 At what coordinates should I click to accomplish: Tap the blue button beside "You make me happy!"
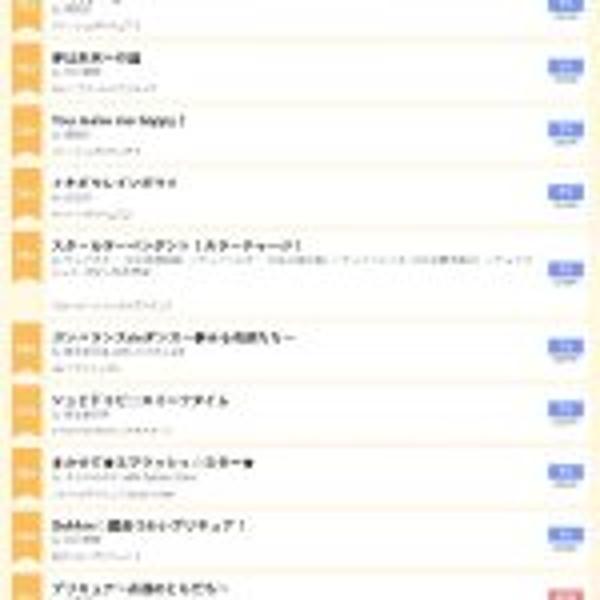point(565,130)
